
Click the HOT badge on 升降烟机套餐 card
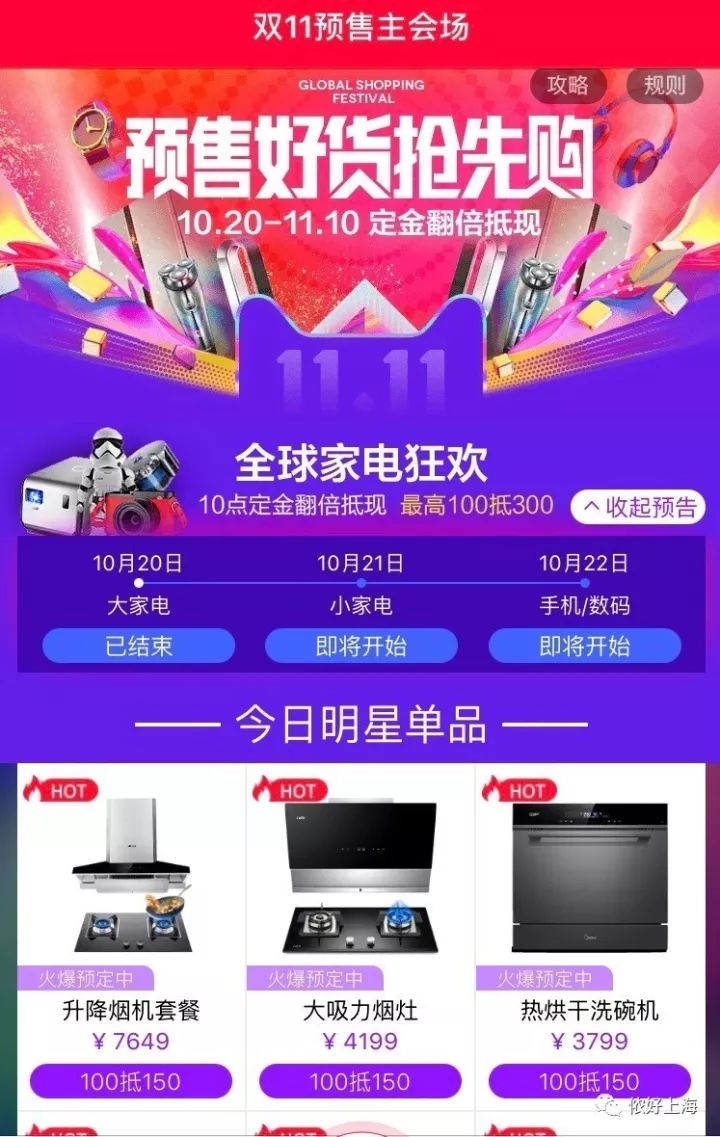coord(62,791)
